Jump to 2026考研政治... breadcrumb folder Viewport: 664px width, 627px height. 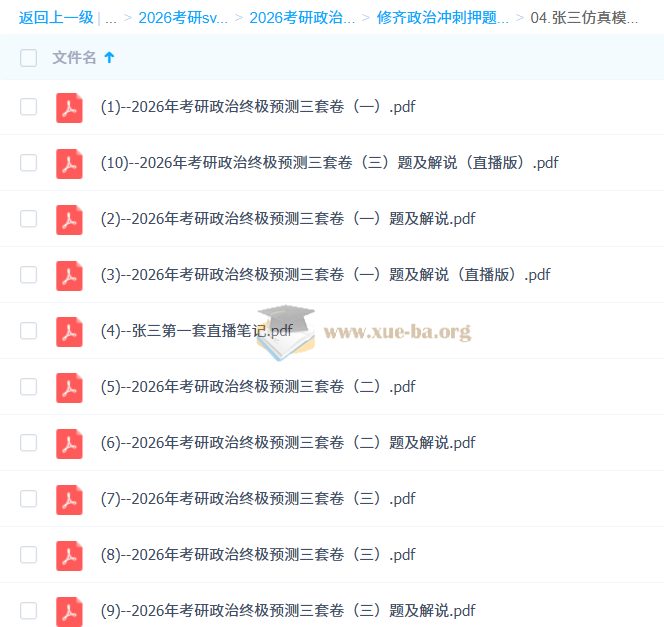point(302,17)
